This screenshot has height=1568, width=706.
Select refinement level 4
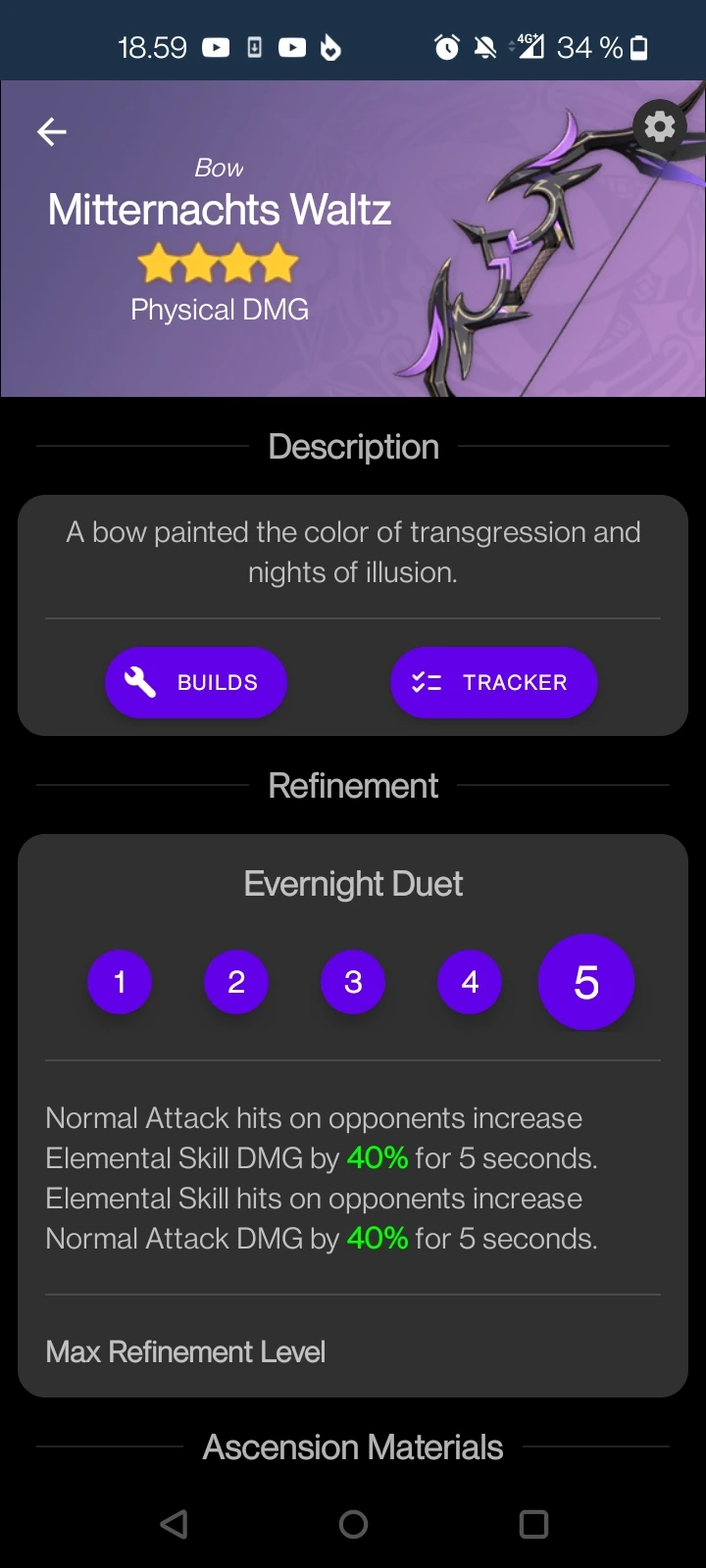point(470,982)
